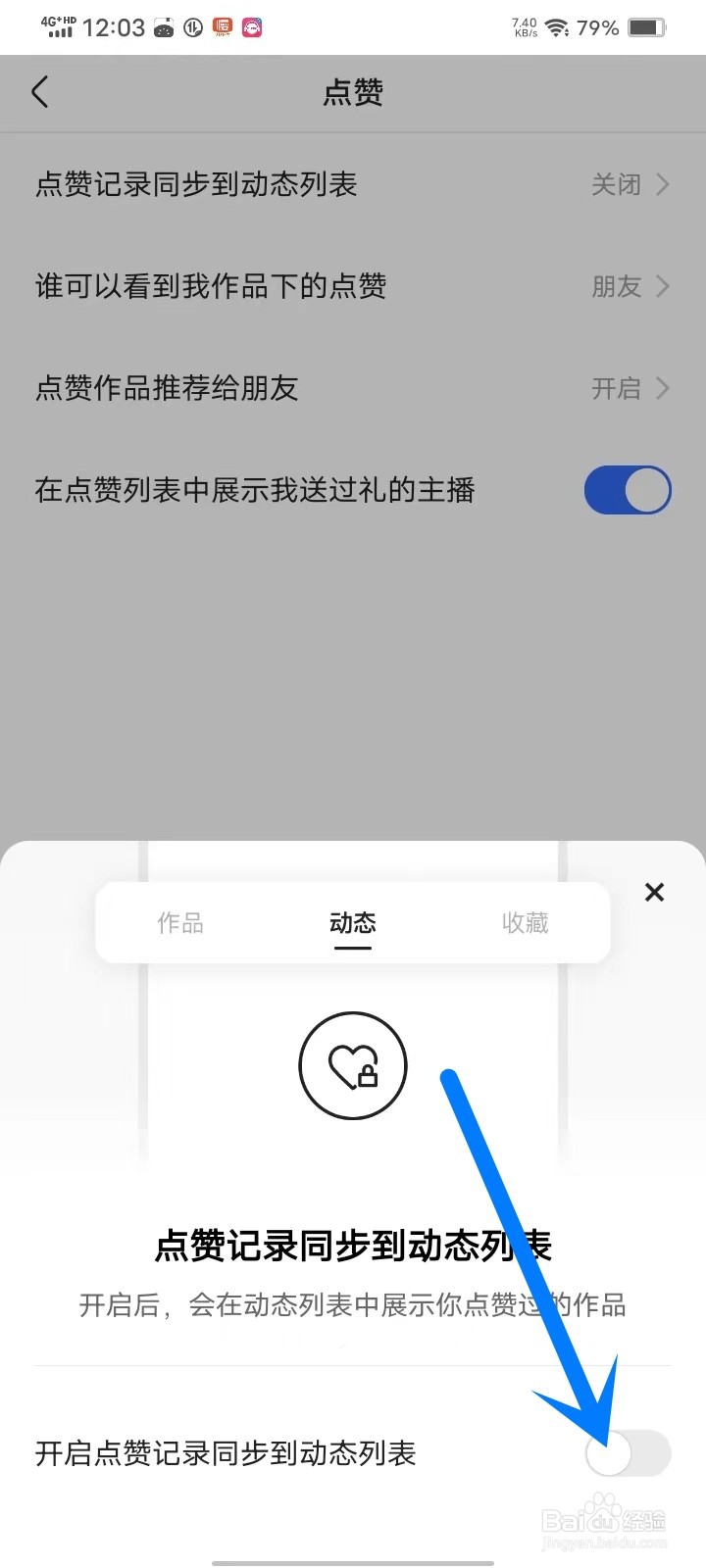
Task: Open 点赞作品推荐给朋友 setting showing 开启
Action: [353, 388]
